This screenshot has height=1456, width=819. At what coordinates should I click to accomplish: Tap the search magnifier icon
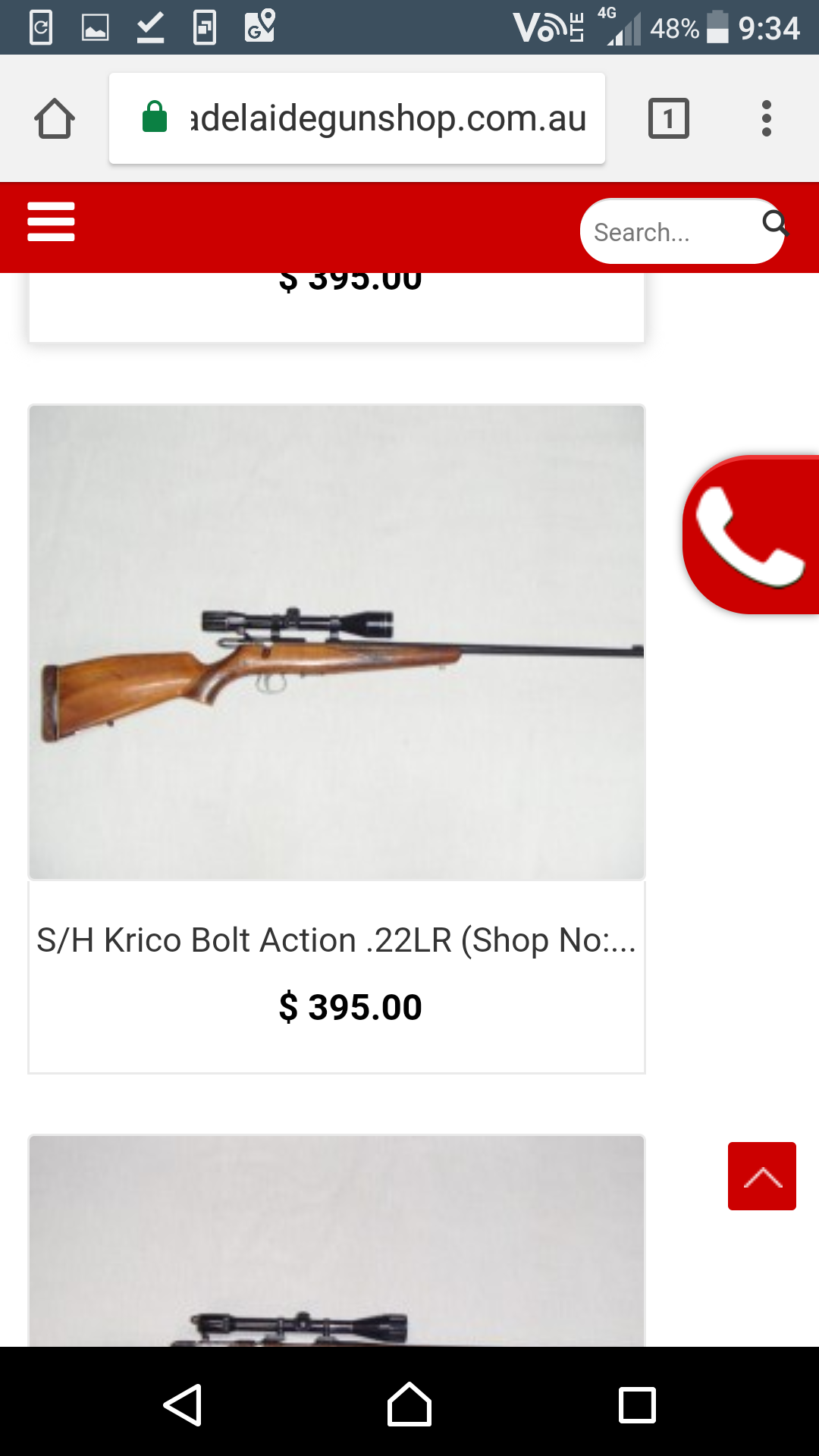tap(774, 223)
